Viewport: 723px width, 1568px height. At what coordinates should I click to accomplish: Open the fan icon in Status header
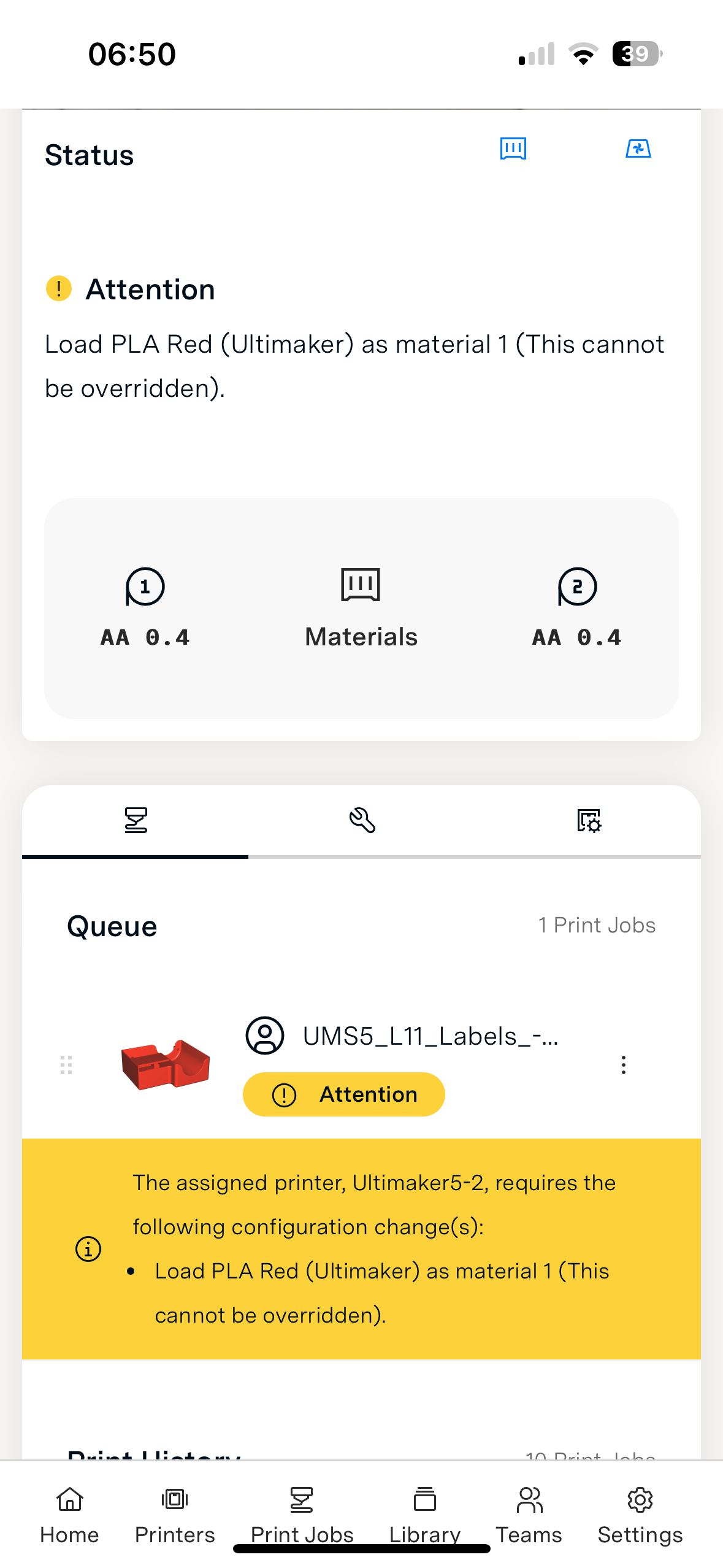638,148
